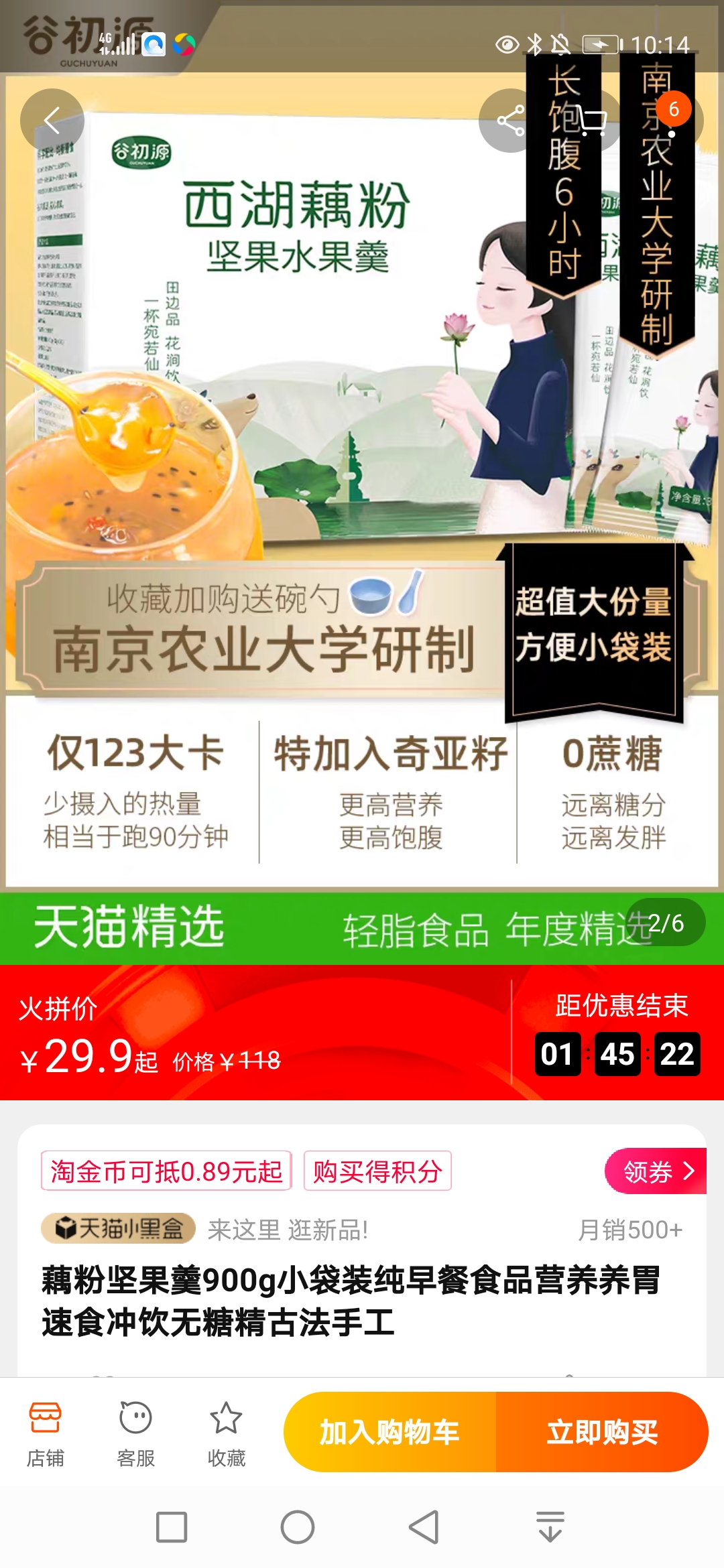
Task: Open the more menu with badge 6
Action: [672, 121]
